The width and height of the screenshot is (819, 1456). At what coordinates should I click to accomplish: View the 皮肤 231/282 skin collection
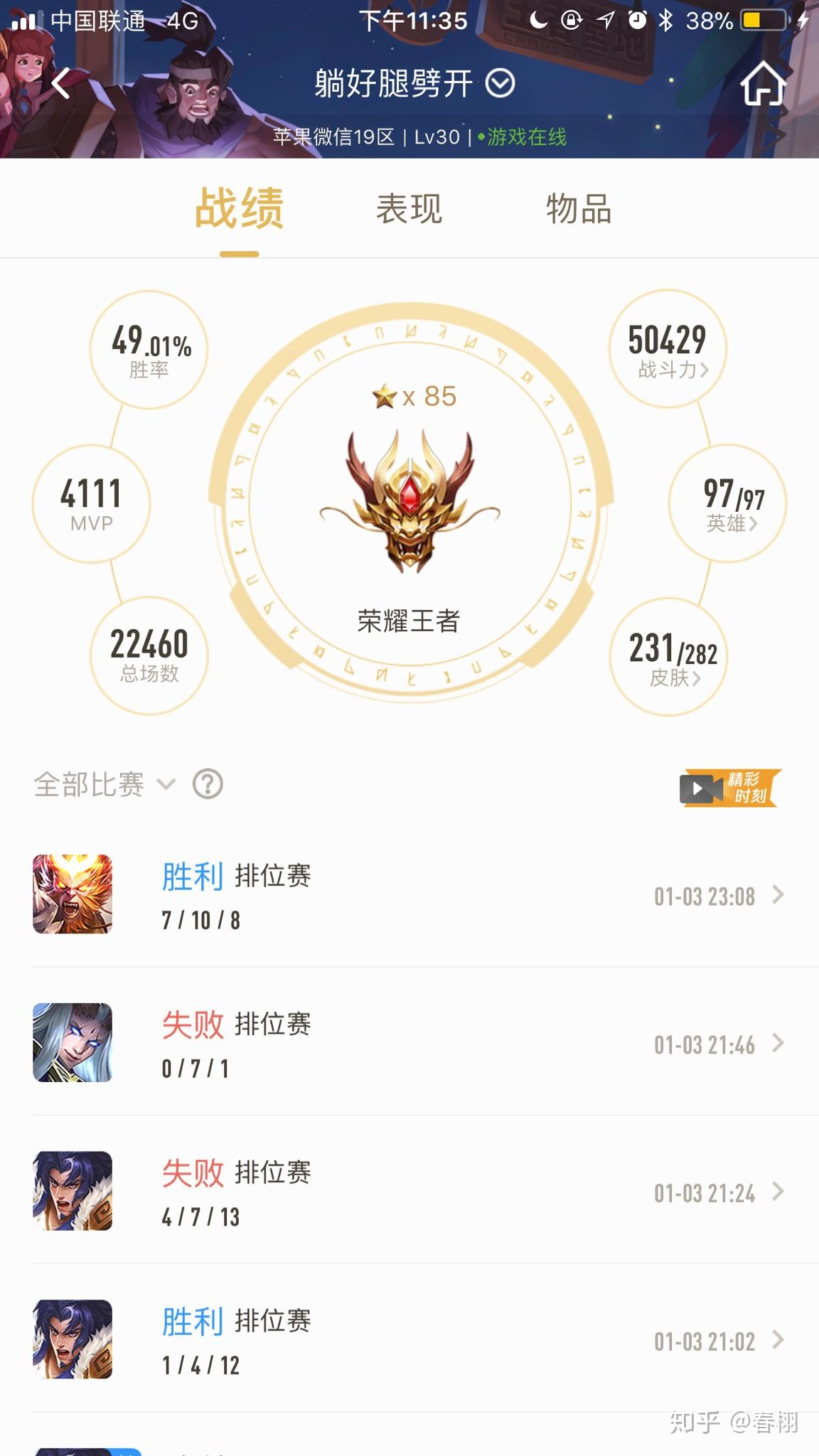[668, 657]
